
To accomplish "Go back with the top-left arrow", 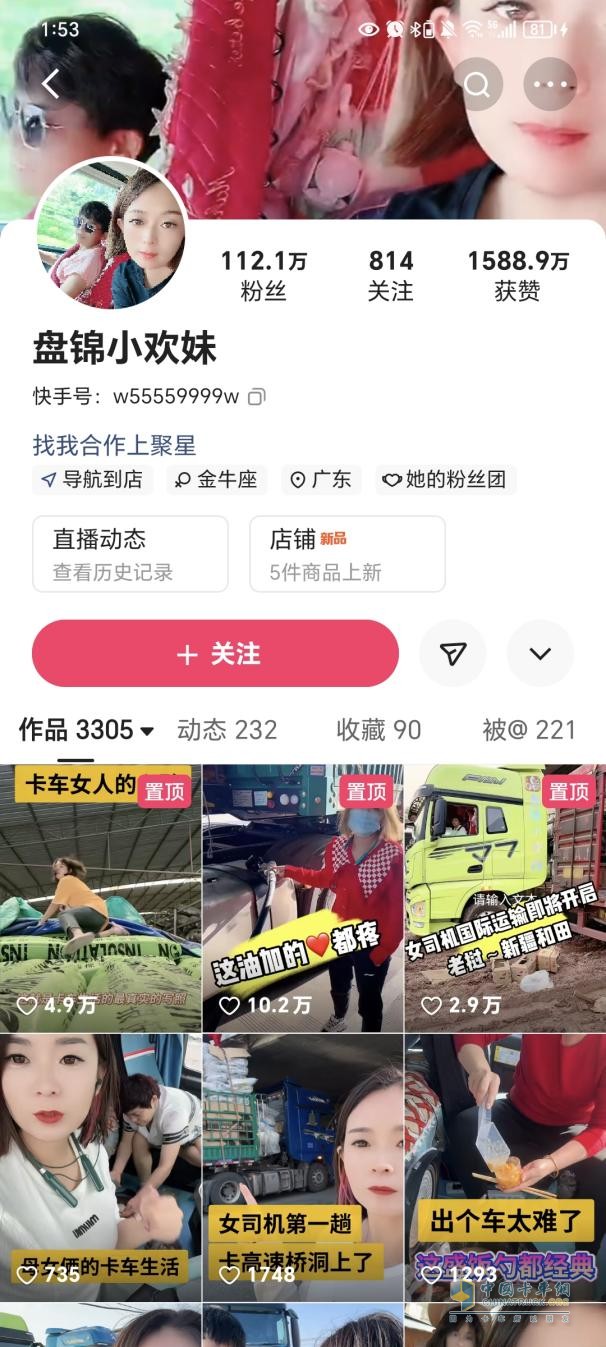I will pos(50,84).
